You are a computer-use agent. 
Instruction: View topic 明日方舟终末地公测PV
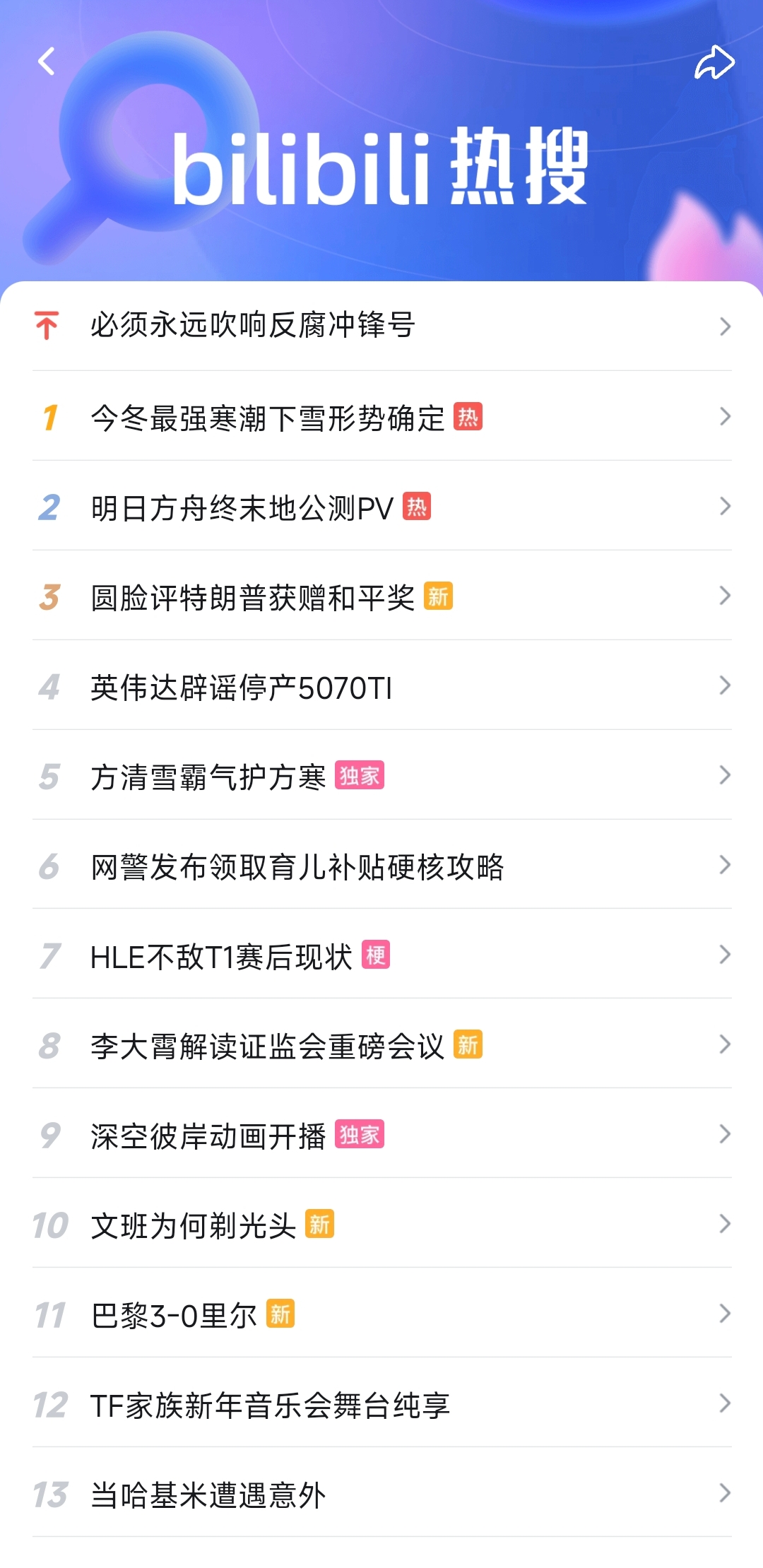(242, 507)
